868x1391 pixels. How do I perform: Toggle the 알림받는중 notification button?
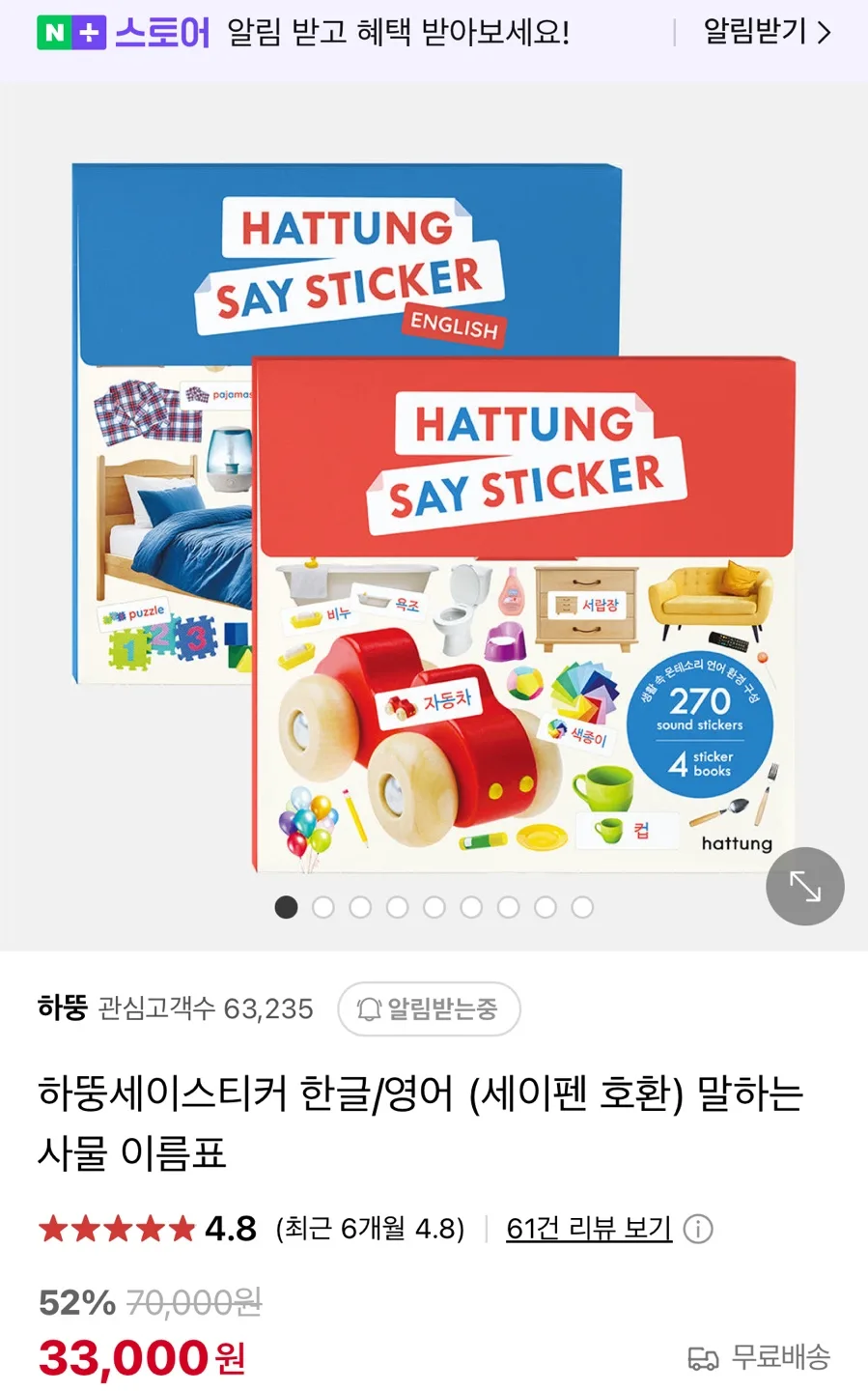[429, 1009]
